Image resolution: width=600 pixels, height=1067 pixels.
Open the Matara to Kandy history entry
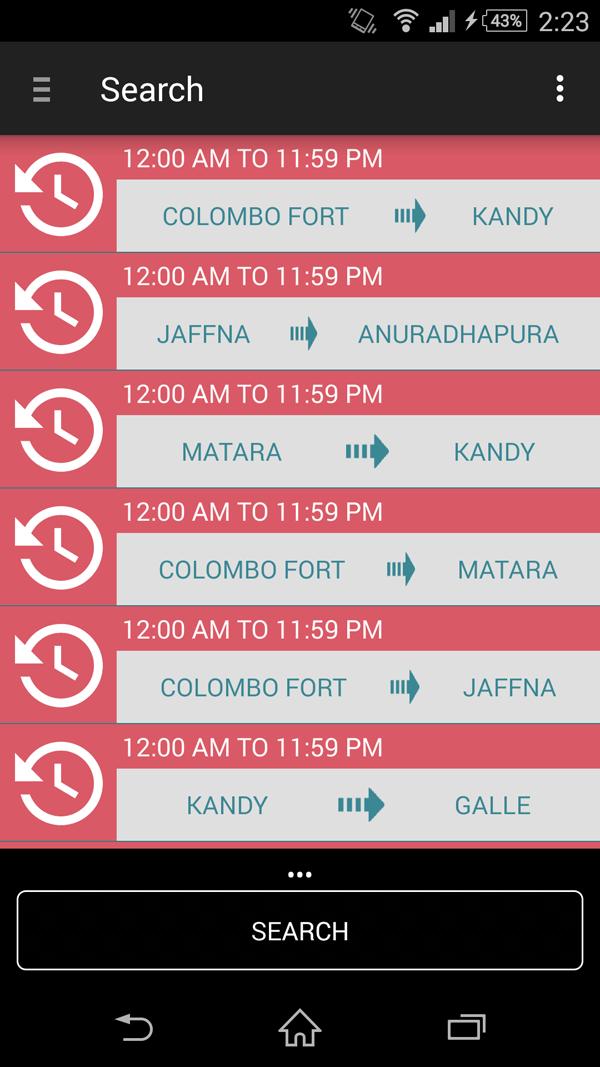pos(357,451)
